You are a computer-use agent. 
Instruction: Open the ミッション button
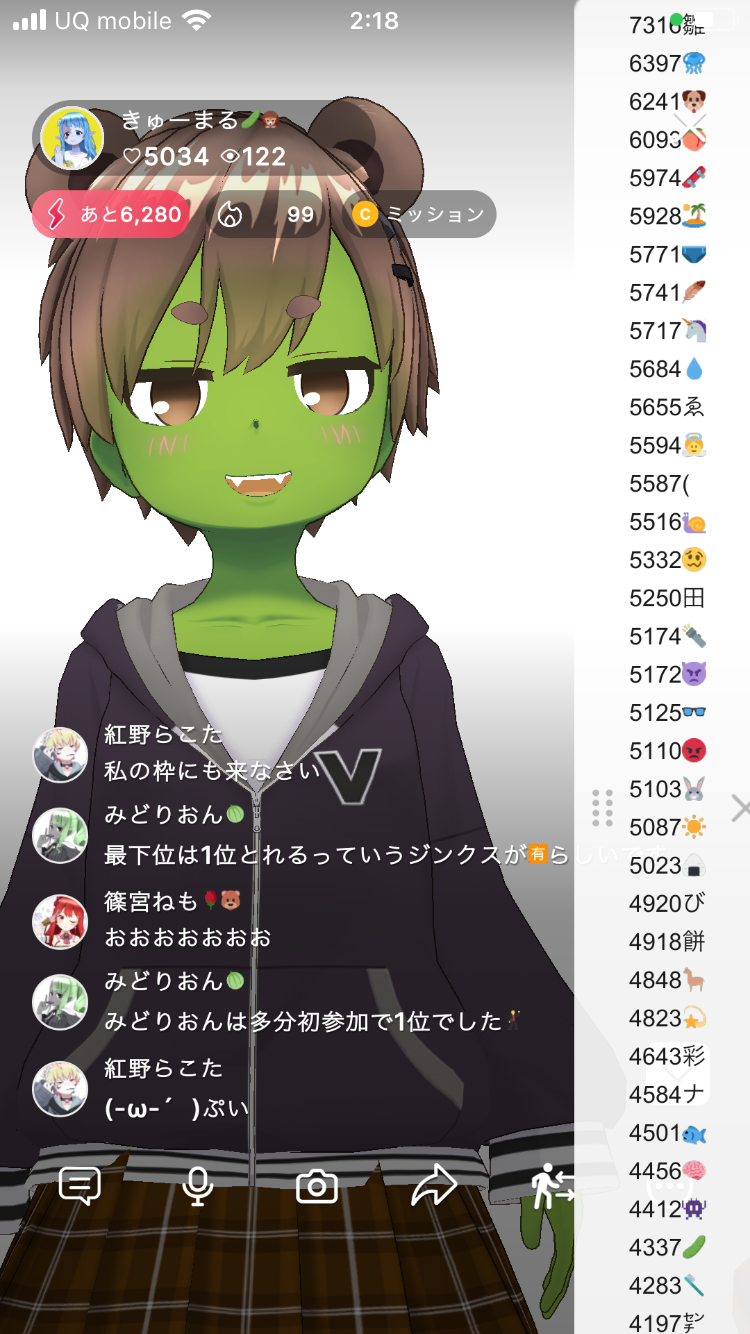click(419, 214)
